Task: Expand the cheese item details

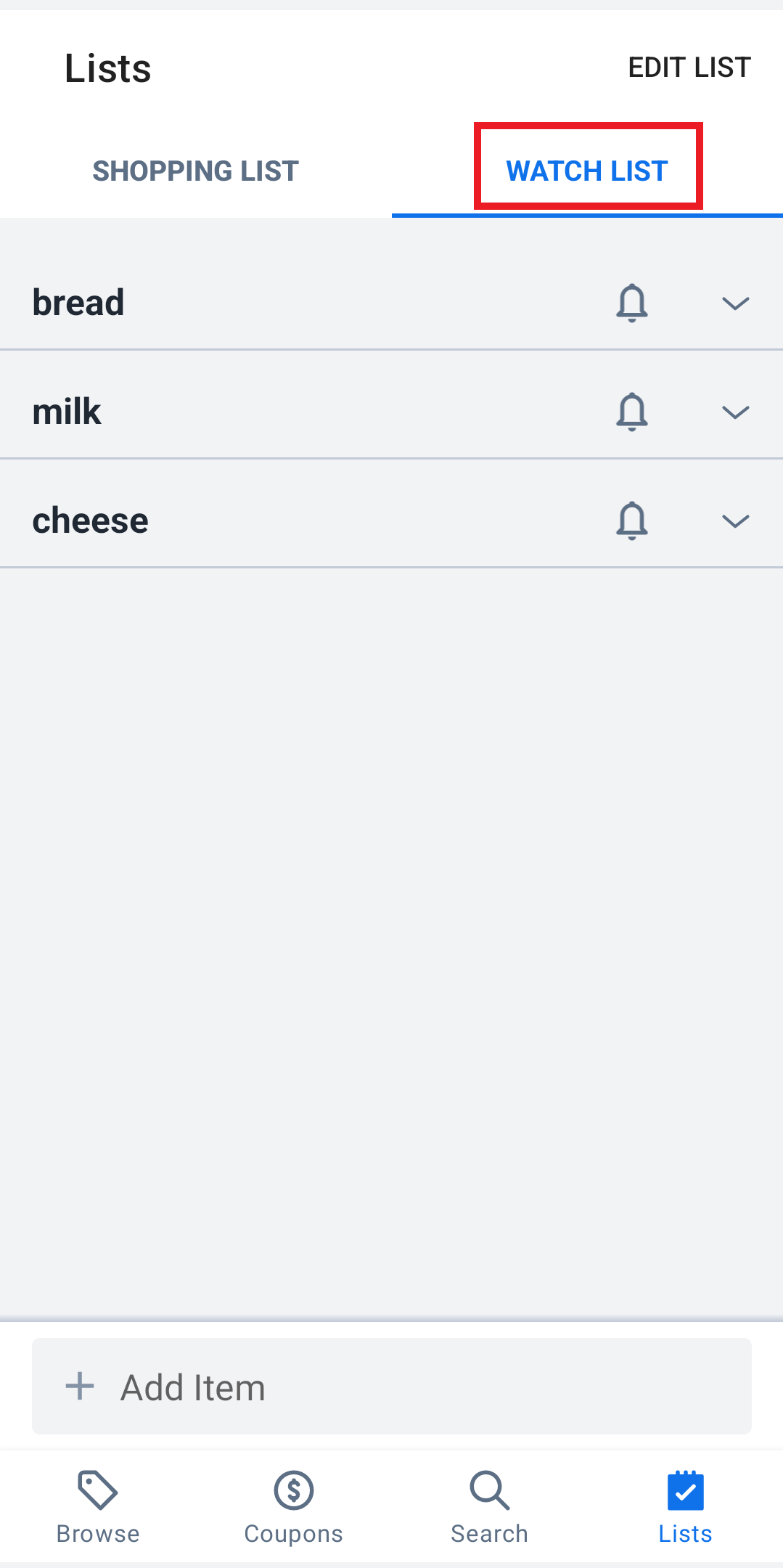Action: pos(735,520)
